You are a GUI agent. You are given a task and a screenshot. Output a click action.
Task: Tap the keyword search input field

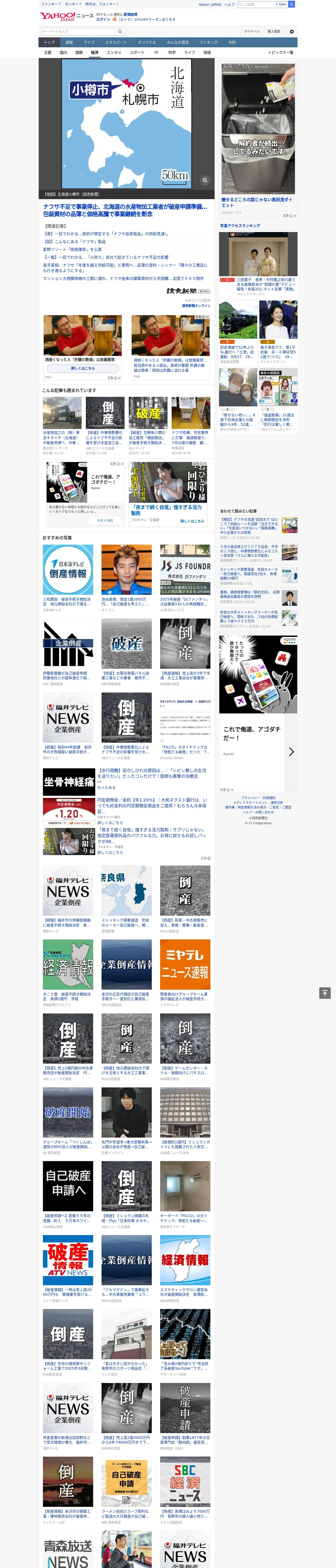[x=78, y=31]
